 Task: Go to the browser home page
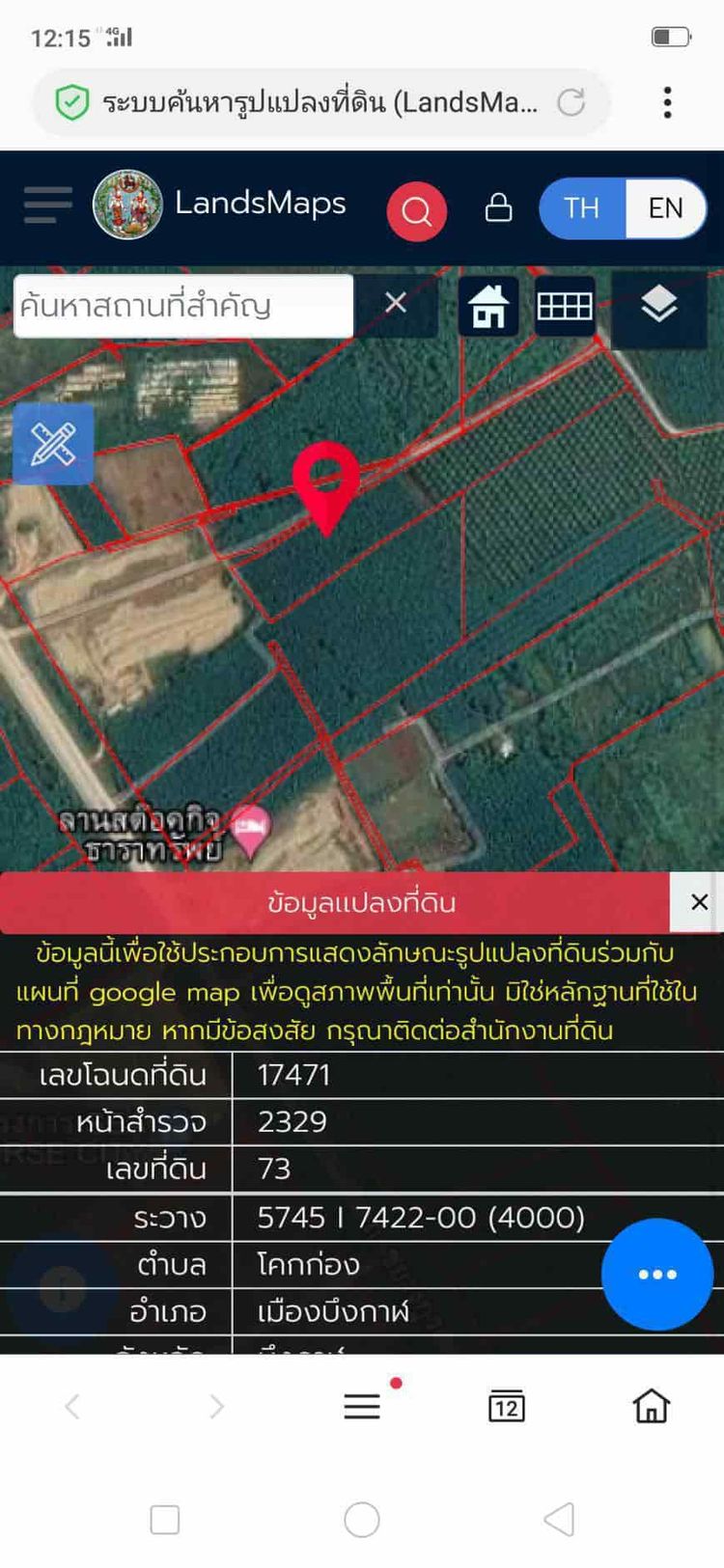tap(652, 1406)
